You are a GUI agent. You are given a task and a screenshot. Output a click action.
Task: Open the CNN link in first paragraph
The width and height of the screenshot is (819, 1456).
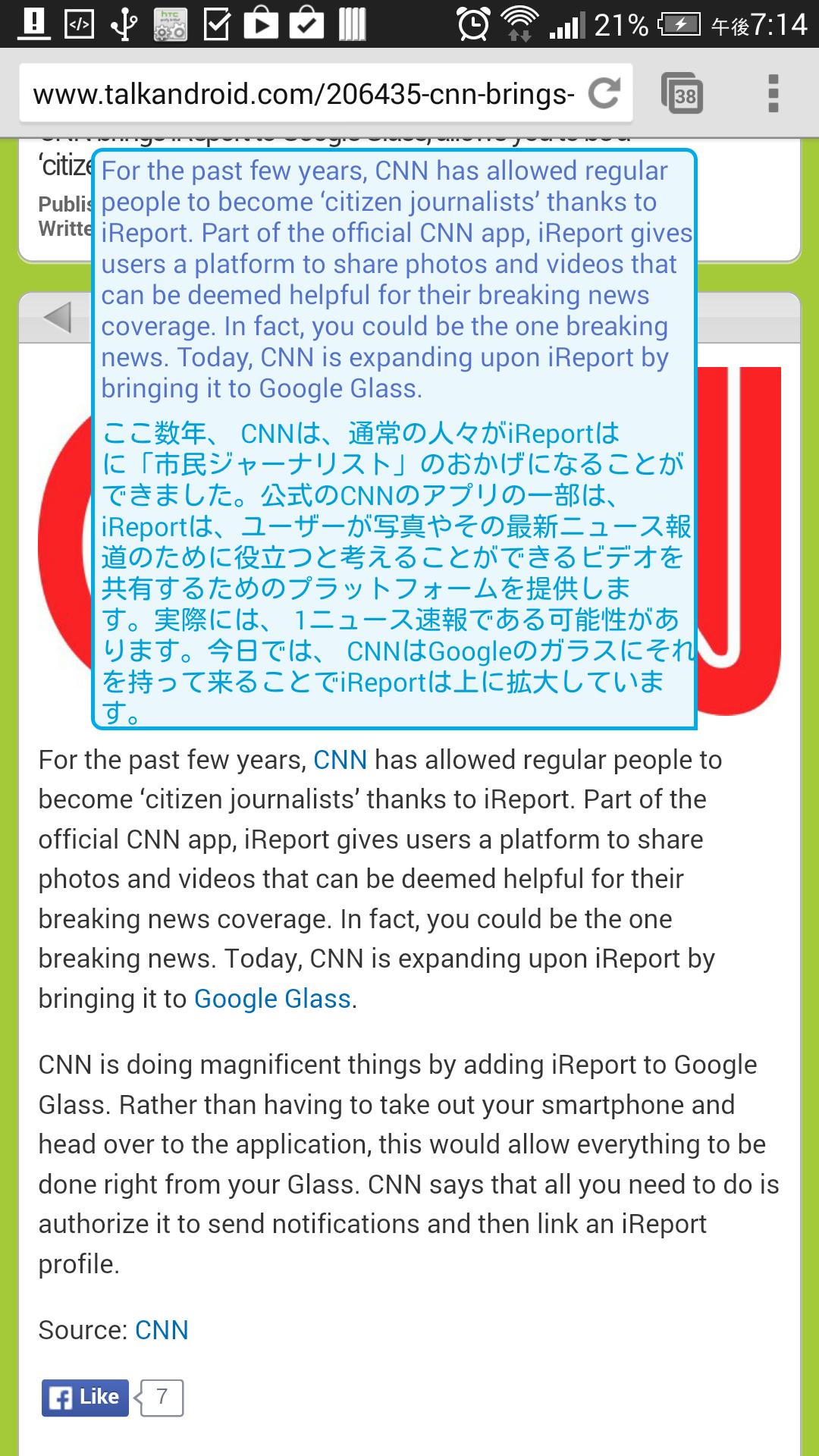click(340, 760)
